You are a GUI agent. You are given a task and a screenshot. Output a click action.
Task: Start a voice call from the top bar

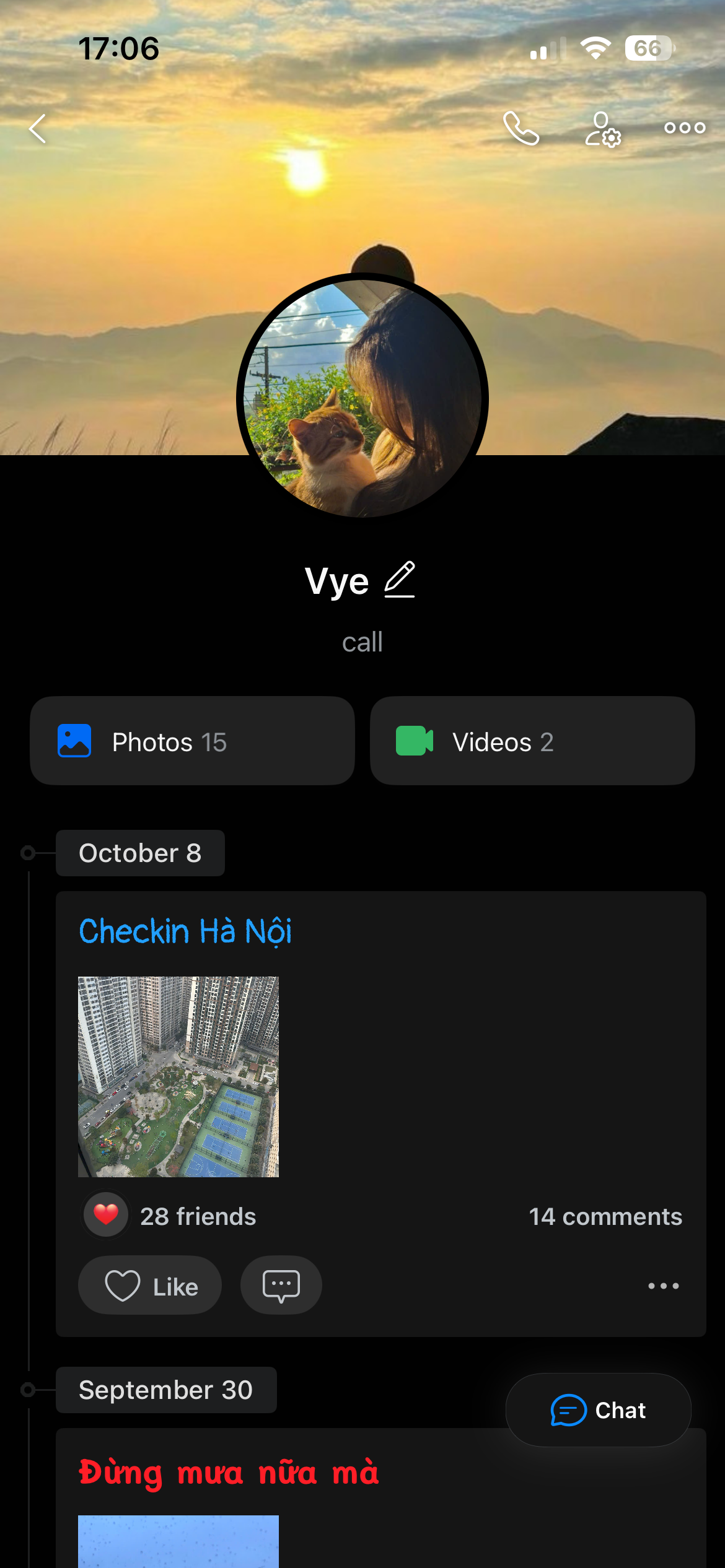point(520,130)
